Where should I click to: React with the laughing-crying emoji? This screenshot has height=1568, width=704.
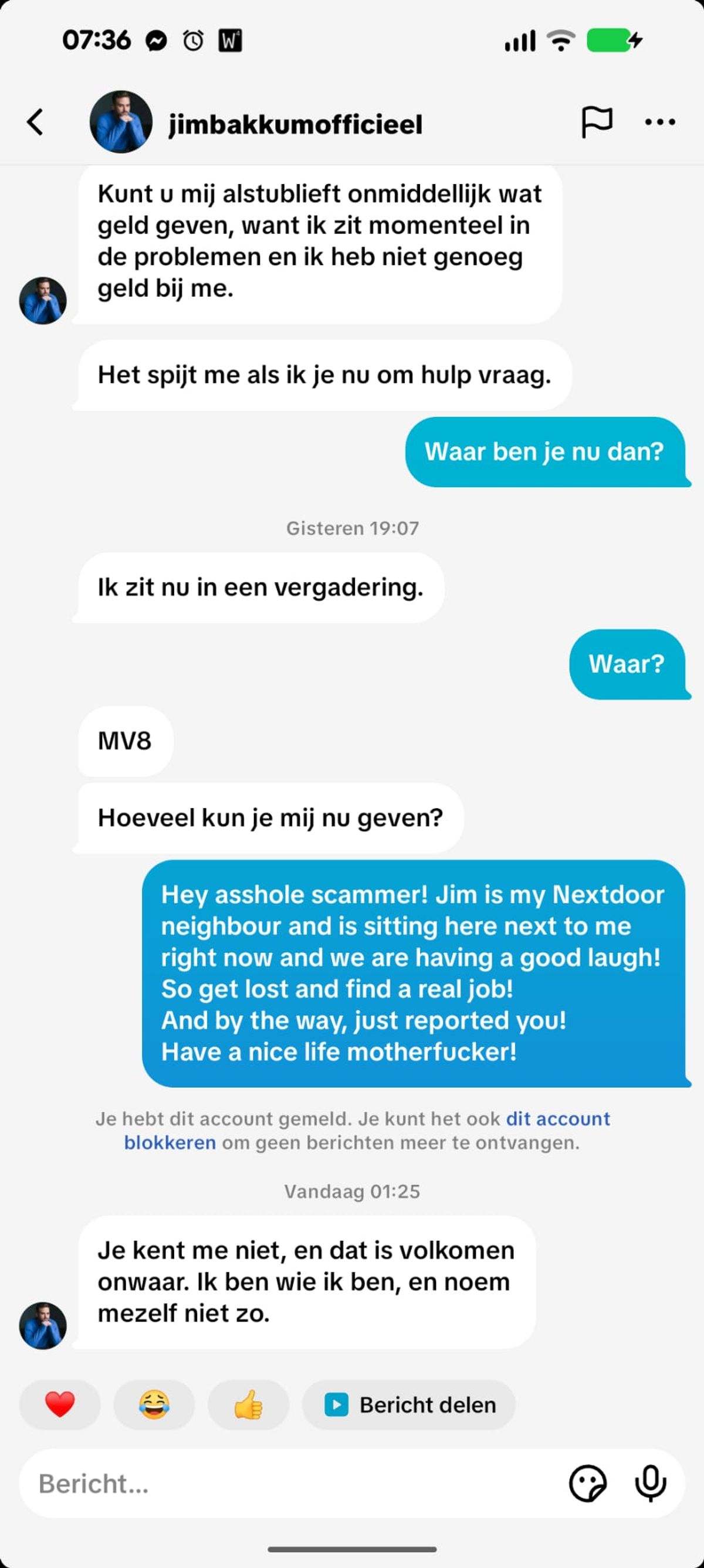pyautogui.click(x=154, y=1405)
